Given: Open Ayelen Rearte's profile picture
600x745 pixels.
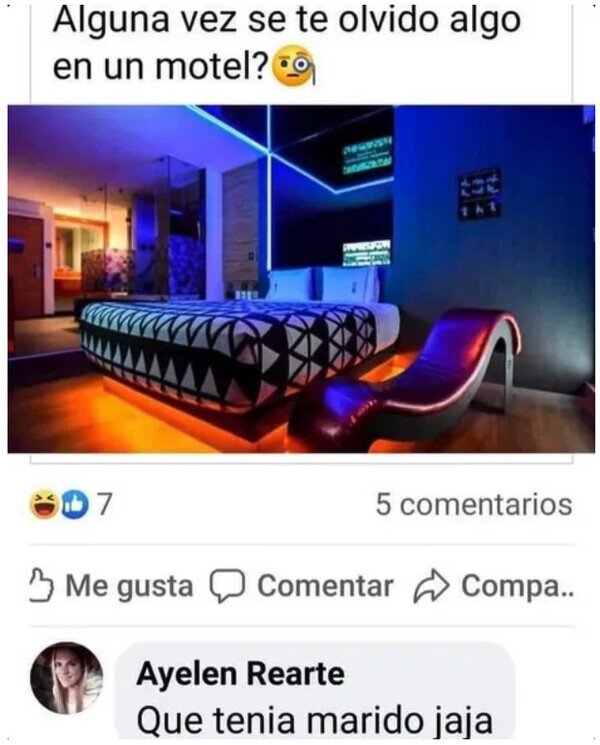Looking at the screenshot, I should tap(66, 678).
